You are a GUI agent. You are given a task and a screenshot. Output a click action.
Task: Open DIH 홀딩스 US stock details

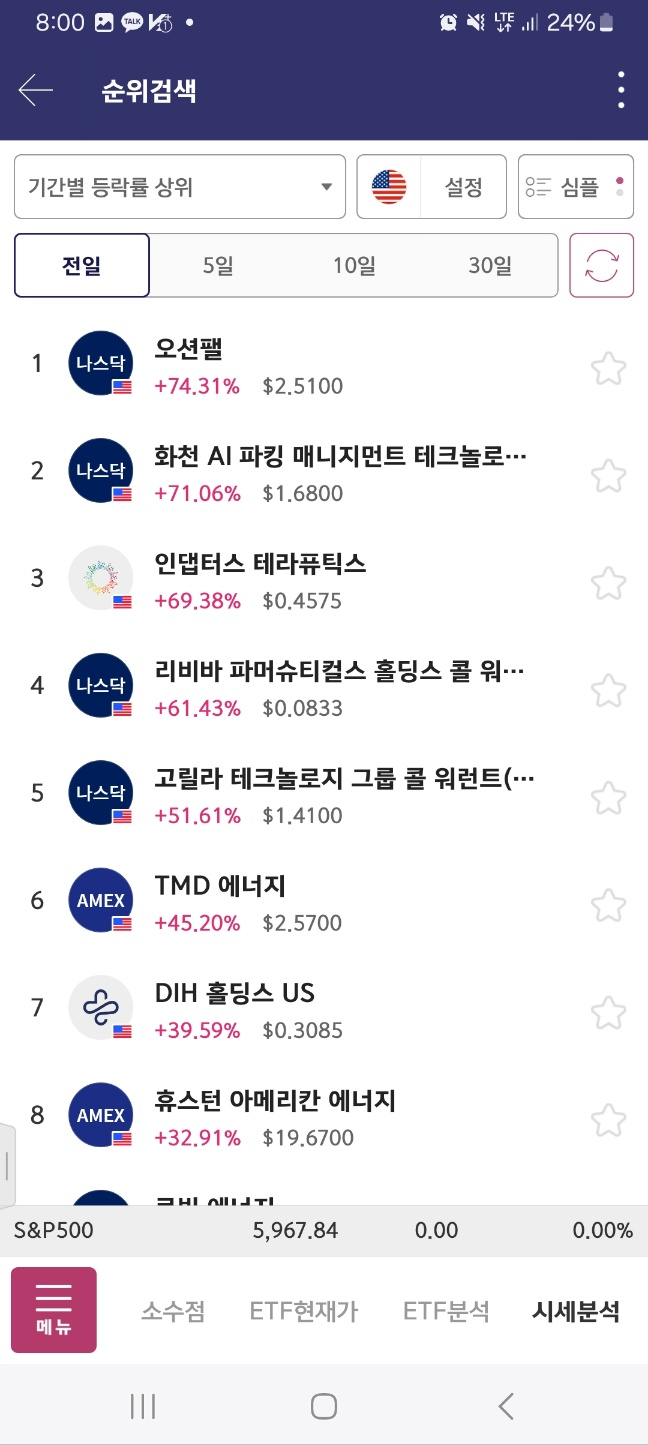pyautogui.click(x=300, y=1010)
